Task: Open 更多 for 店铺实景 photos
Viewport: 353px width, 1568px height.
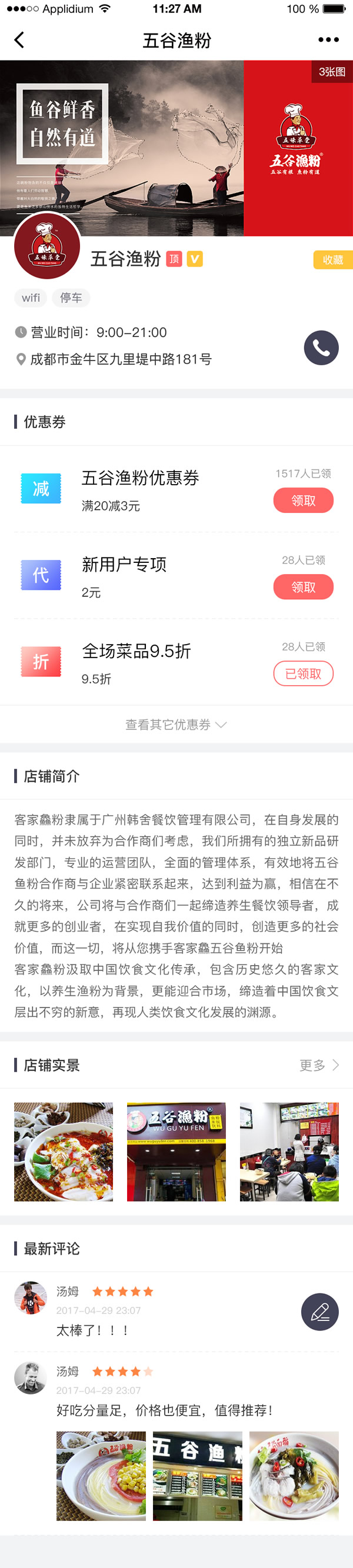Action: (x=318, y=1065)
